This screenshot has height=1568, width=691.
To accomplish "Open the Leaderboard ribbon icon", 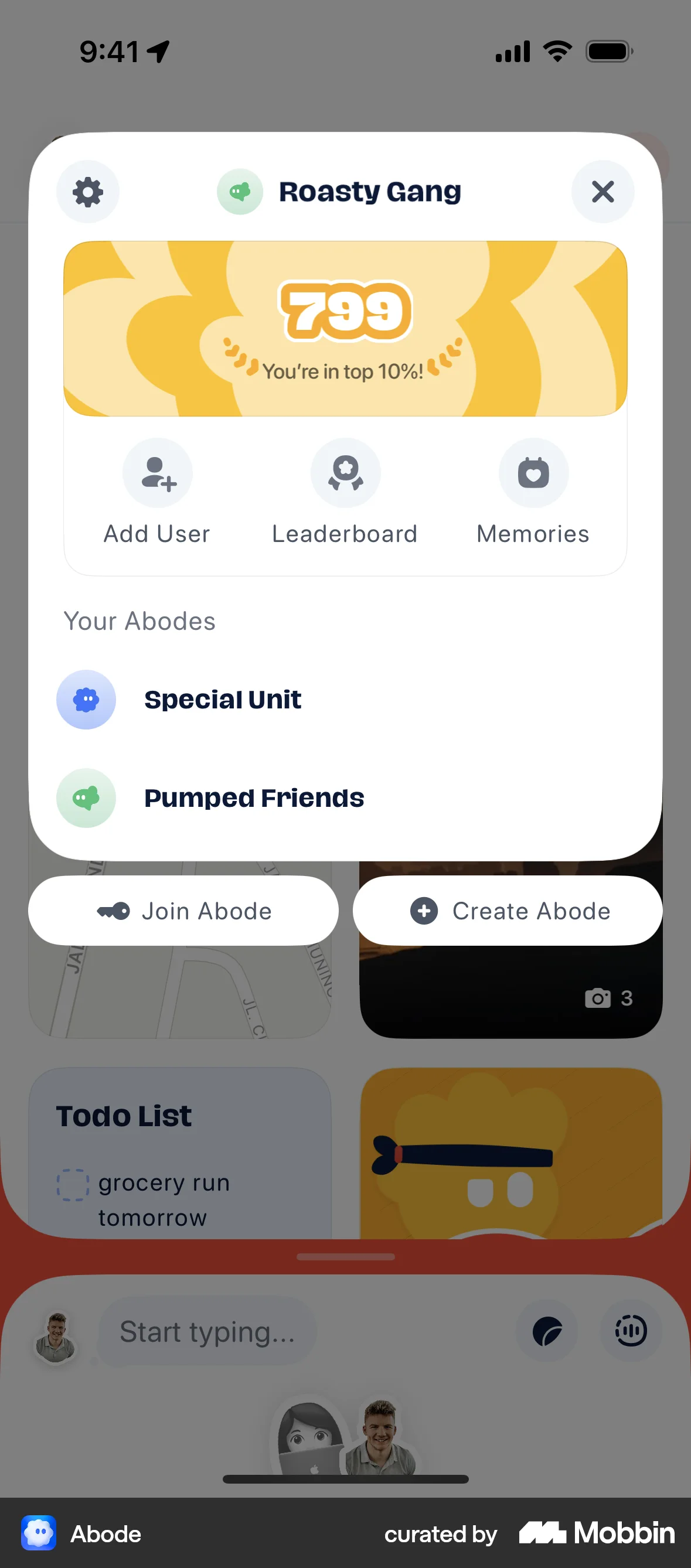I will point(345,473).
